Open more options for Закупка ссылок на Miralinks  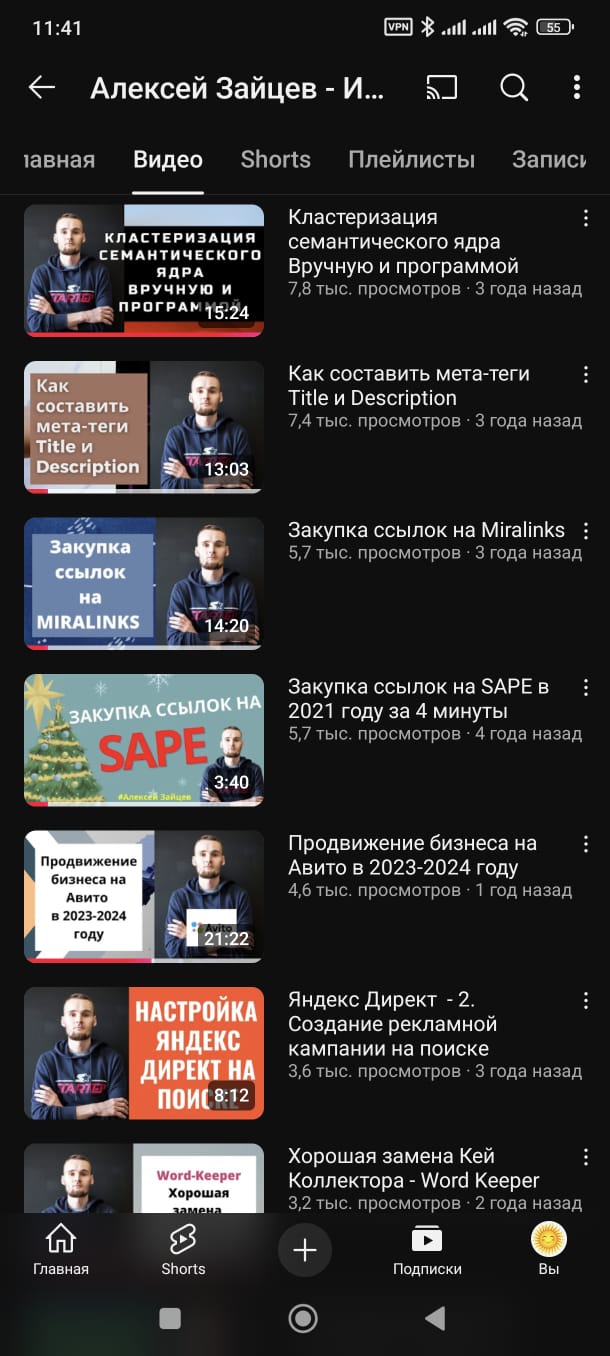tap(585, 531)
